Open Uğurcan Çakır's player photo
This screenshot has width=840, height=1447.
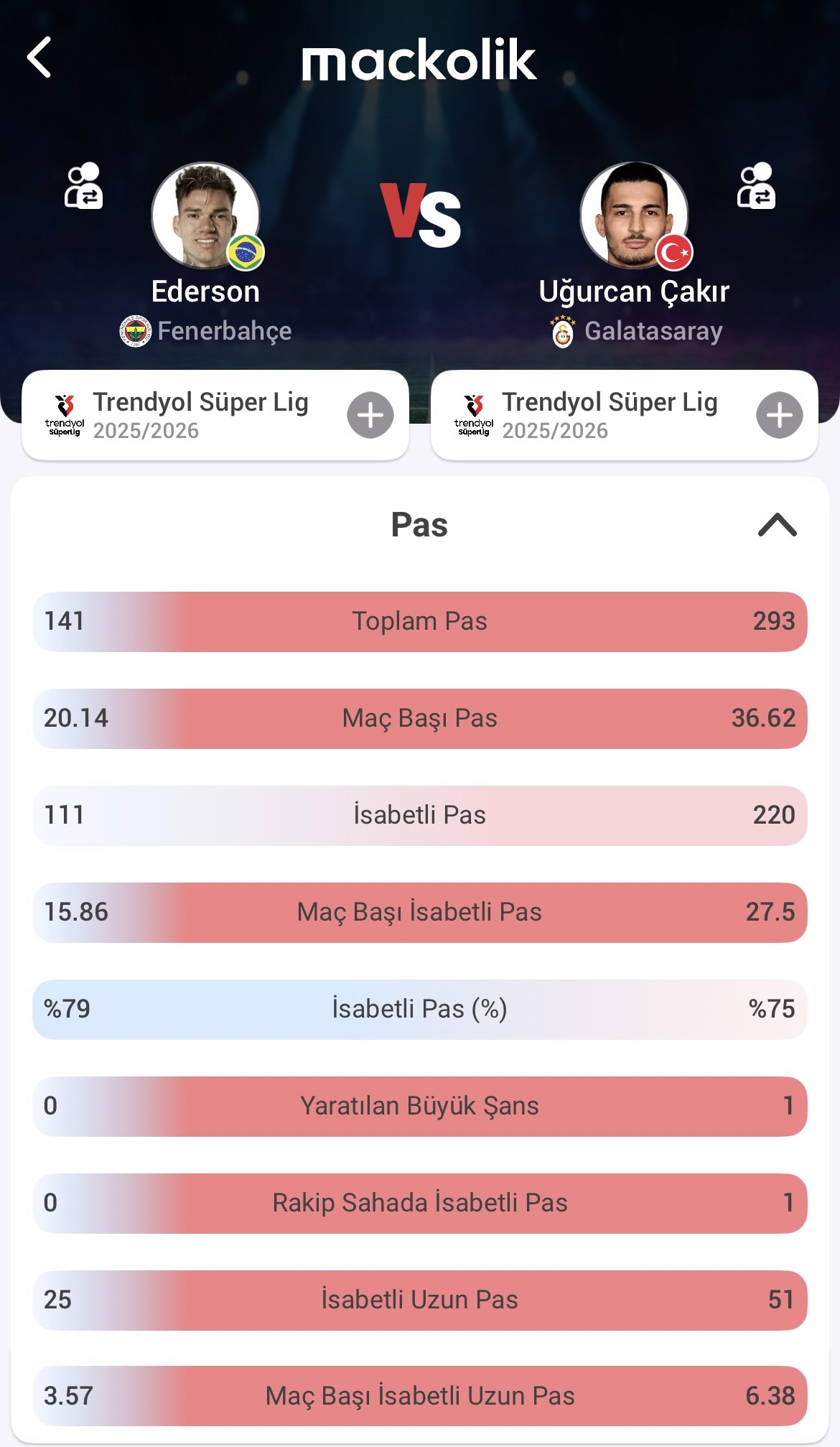(x=634, y=215)
